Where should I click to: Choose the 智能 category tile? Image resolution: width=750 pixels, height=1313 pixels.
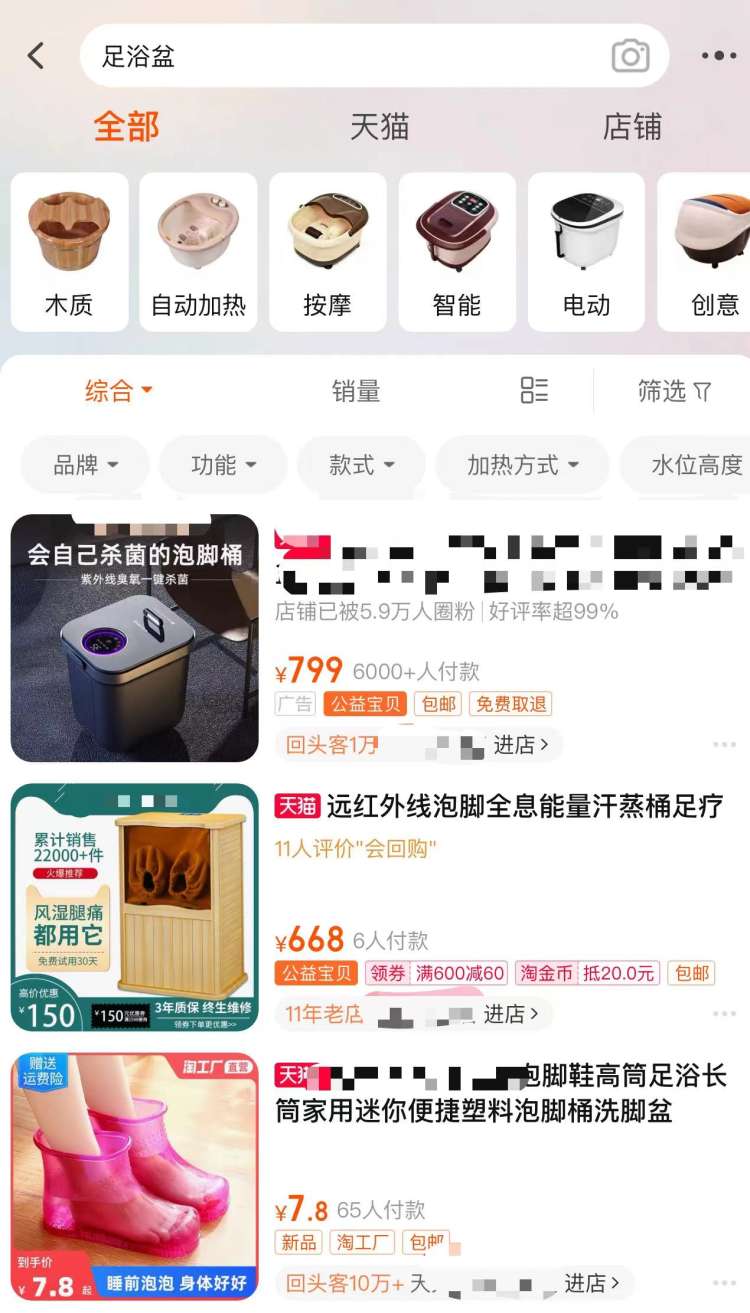pyautogui.click(x=457, y=252)
